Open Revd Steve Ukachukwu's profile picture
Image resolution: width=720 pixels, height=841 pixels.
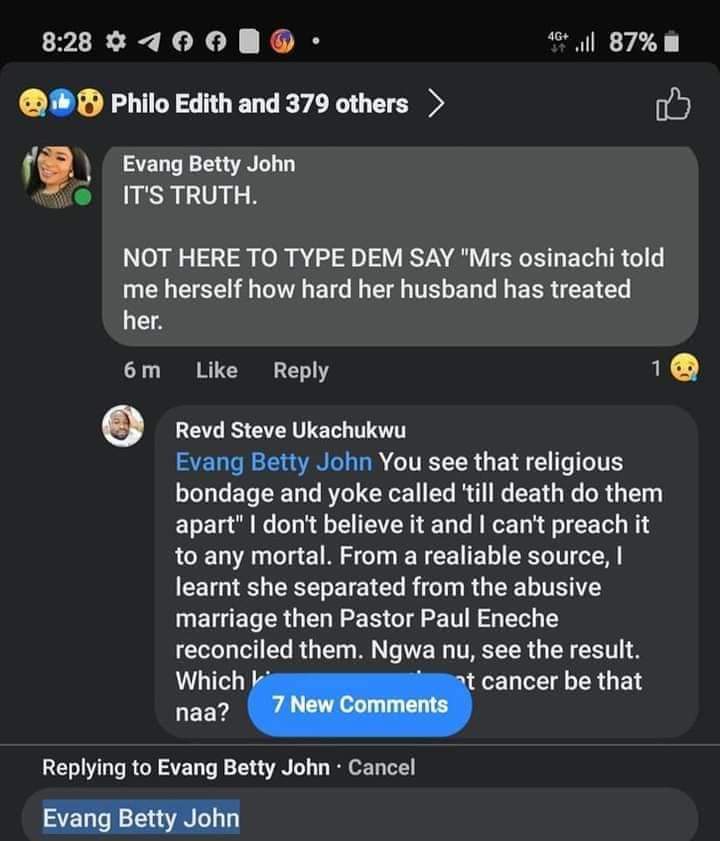coord(124,427)
